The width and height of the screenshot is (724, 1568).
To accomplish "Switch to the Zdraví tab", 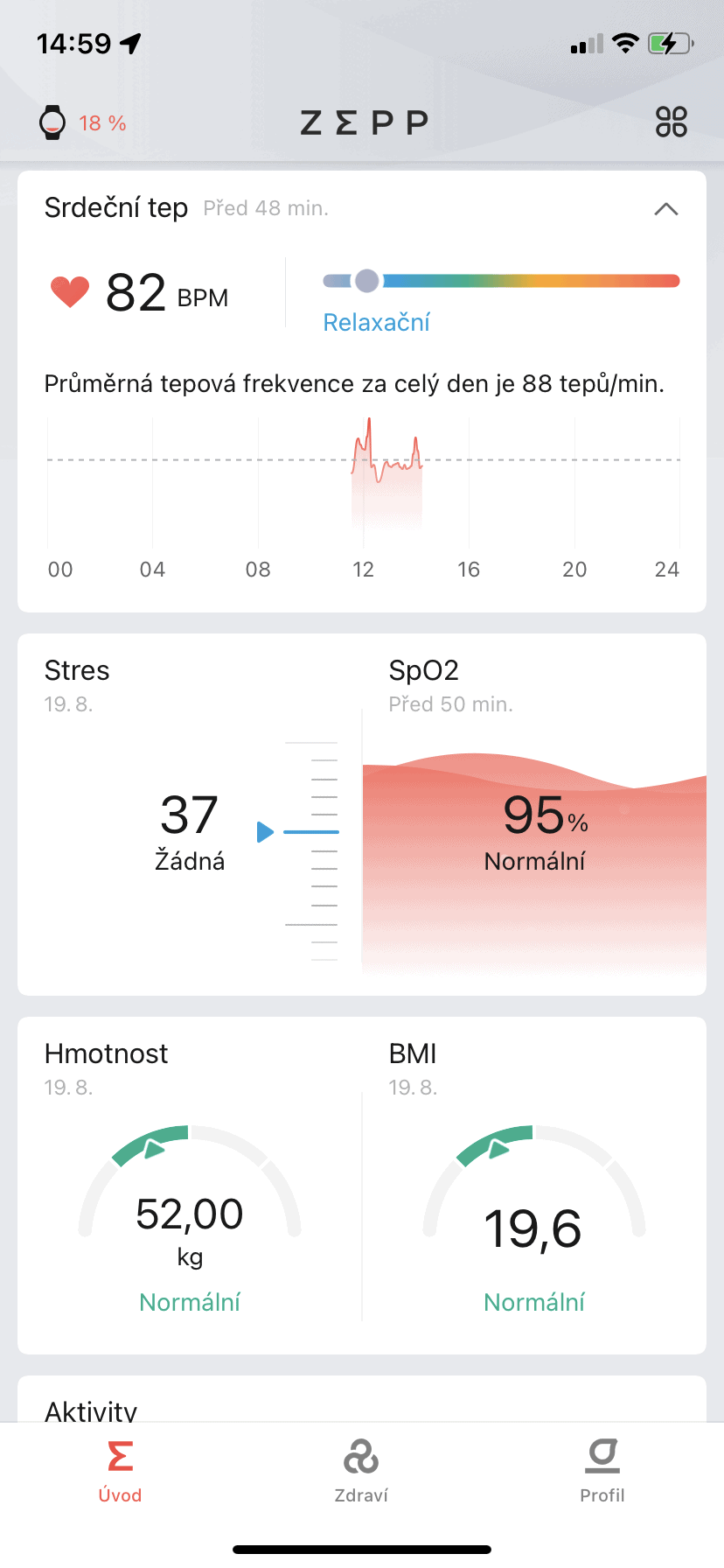I will pyautogui.click(x=361, y=1472).
